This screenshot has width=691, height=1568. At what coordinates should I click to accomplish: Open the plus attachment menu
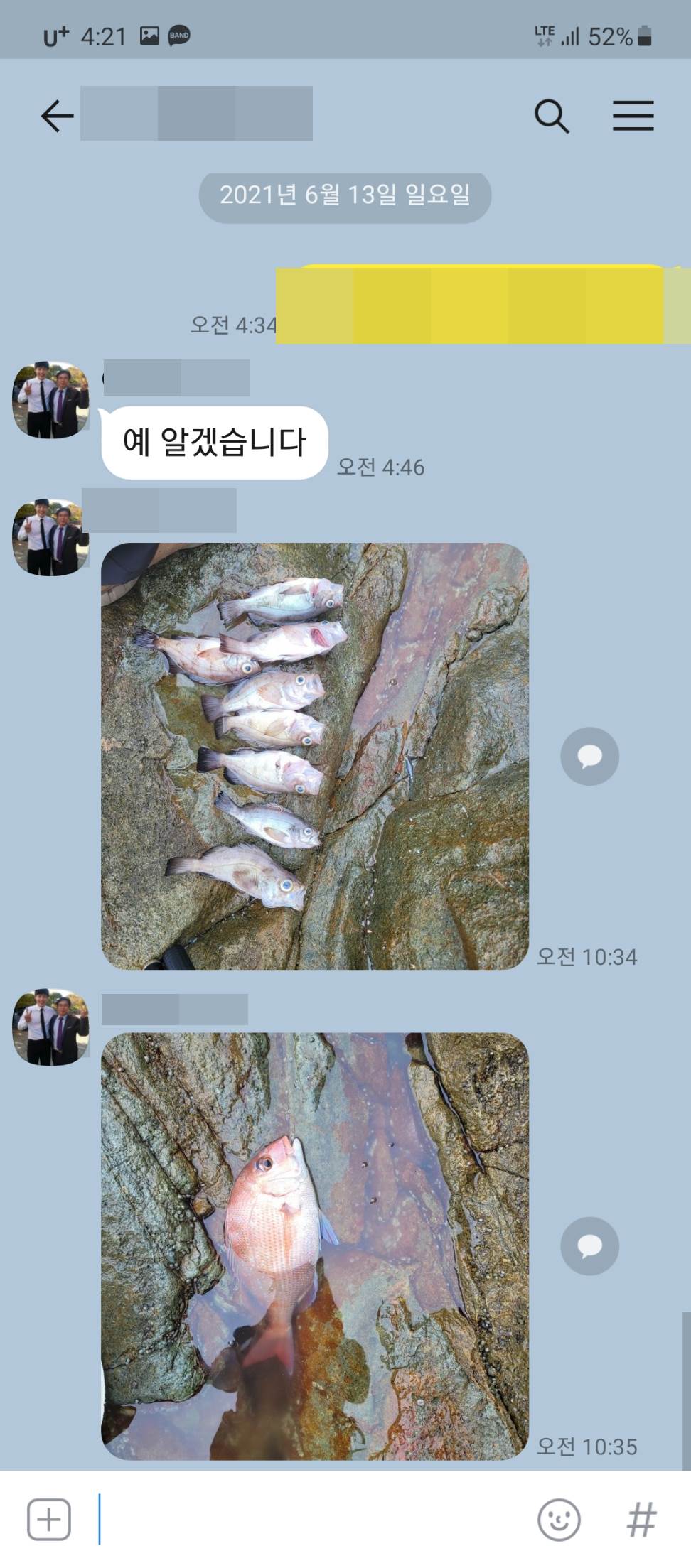tap(48, 1520)
